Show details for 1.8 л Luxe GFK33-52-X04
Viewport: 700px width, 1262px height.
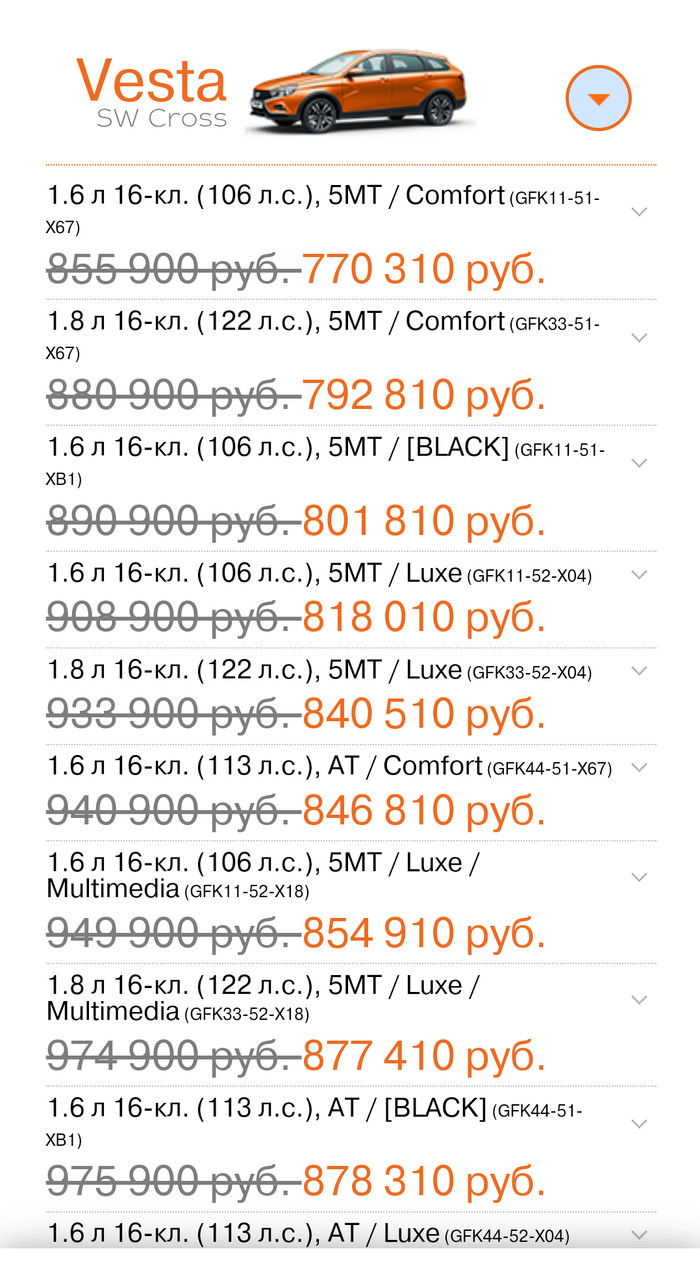click(x=640, y=671)
